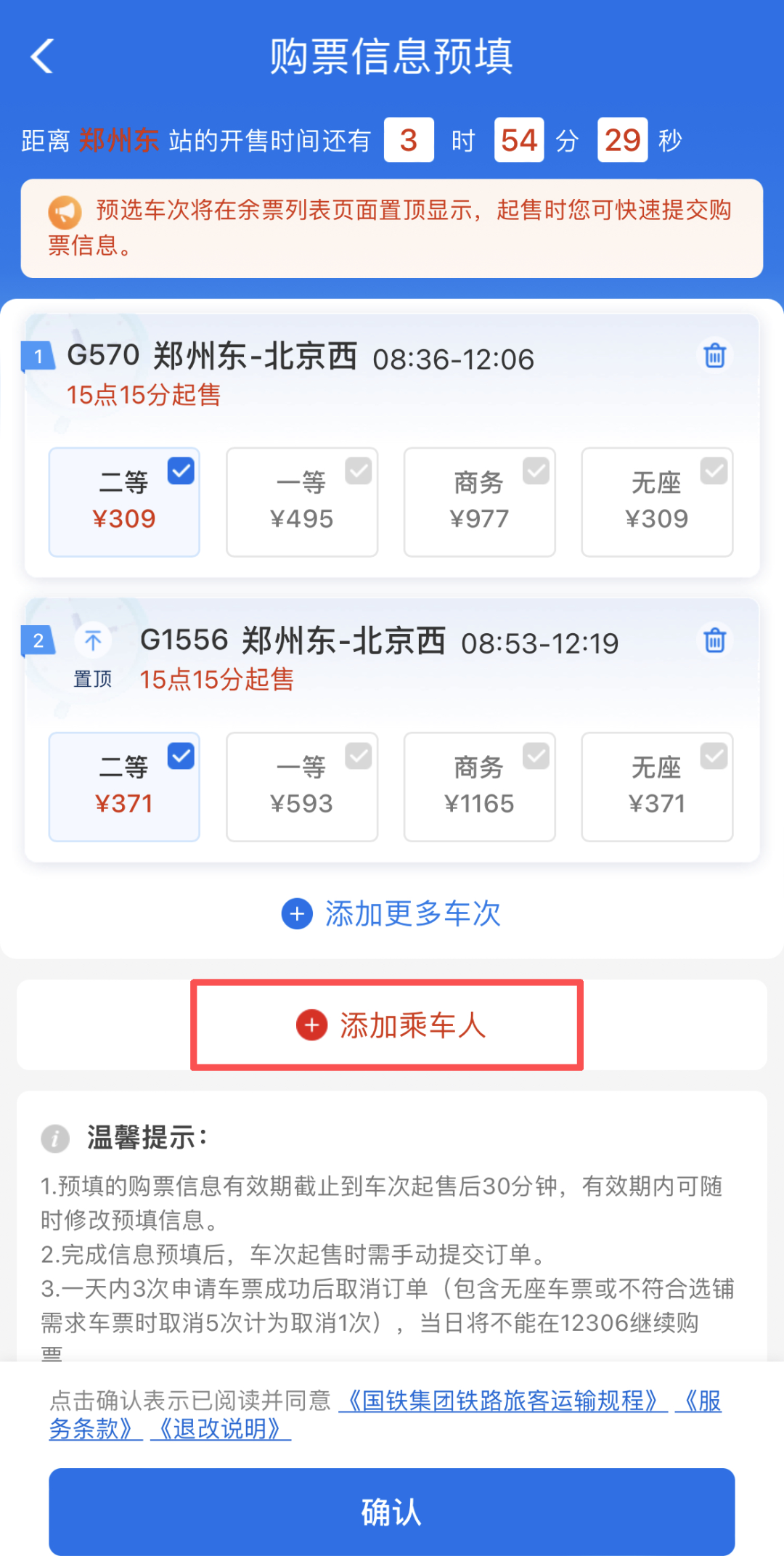Select 商务 ¥977 seat for G570
This screenshot has width=784, height=1564.
pos(479,502)
